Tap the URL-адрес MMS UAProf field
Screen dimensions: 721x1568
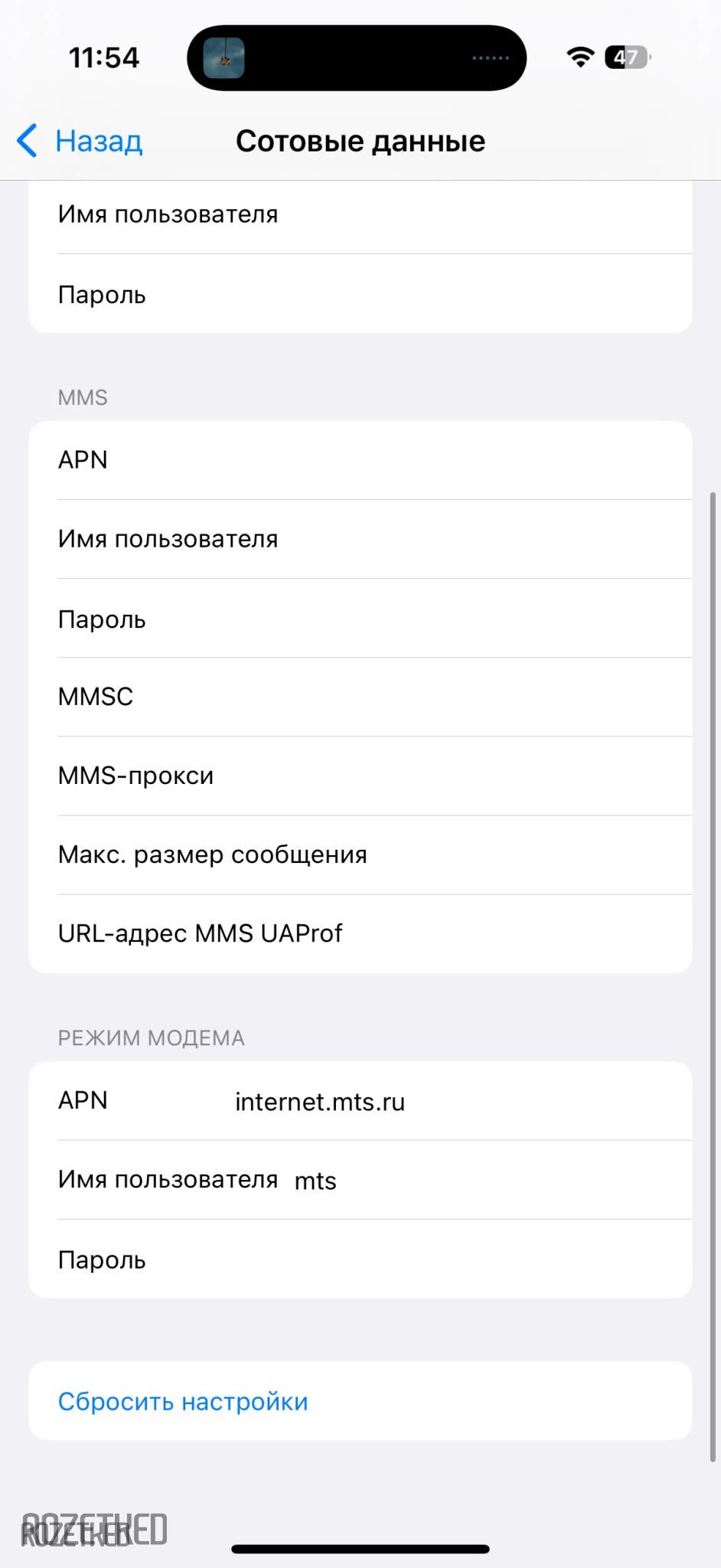(513, 934)
